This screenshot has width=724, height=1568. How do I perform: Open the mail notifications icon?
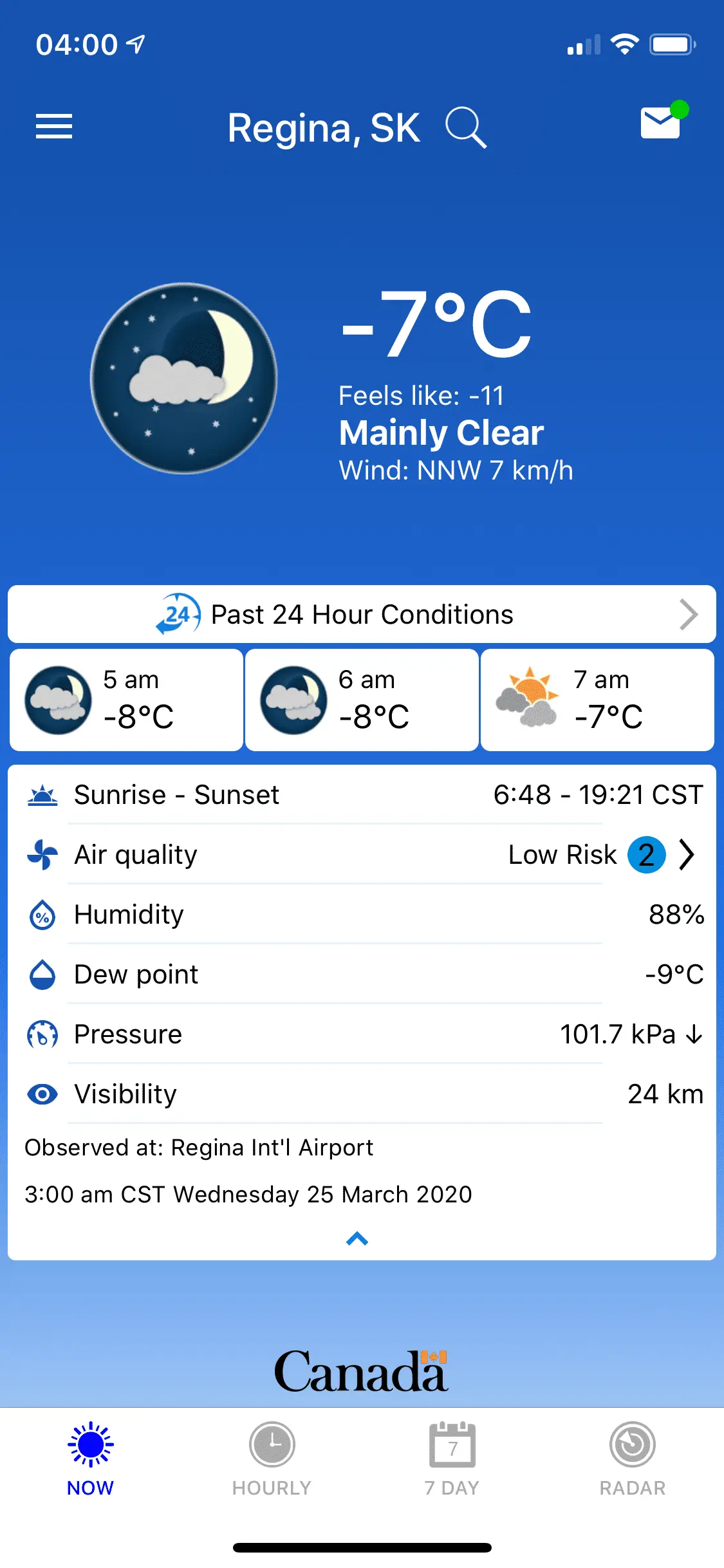tap(662, 122)
